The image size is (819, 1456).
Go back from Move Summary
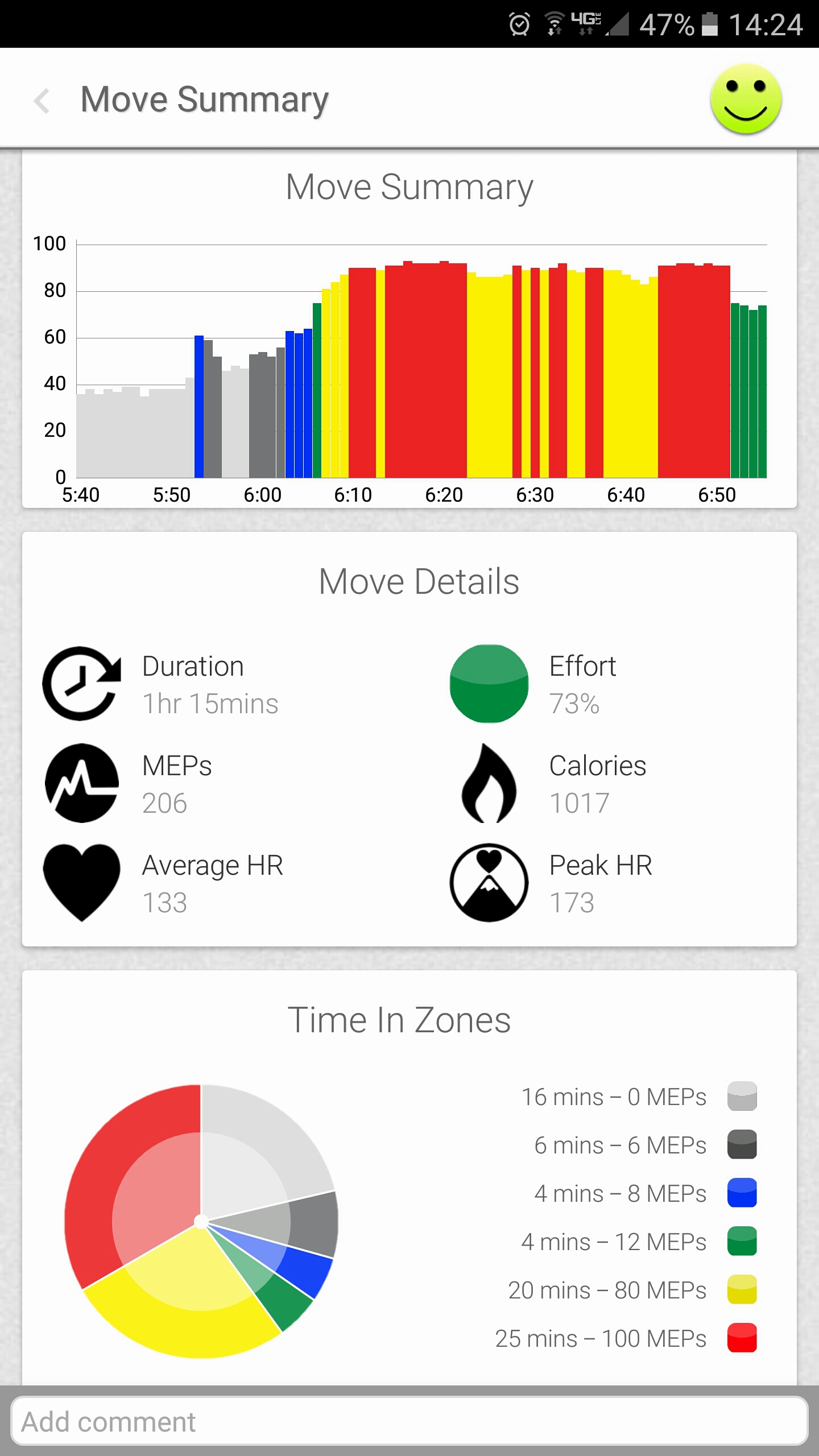[42, 101]
